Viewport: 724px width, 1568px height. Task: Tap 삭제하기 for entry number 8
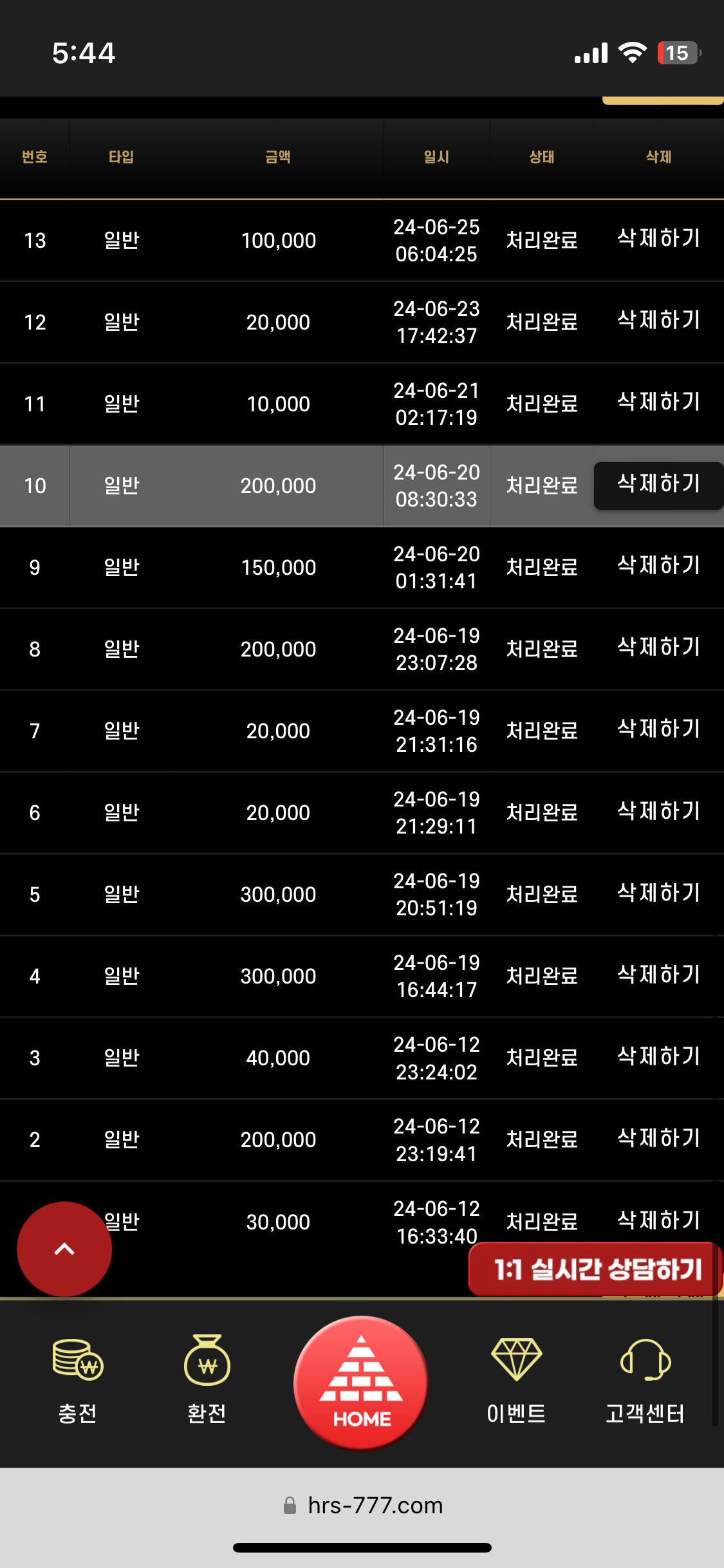(658, 648)
